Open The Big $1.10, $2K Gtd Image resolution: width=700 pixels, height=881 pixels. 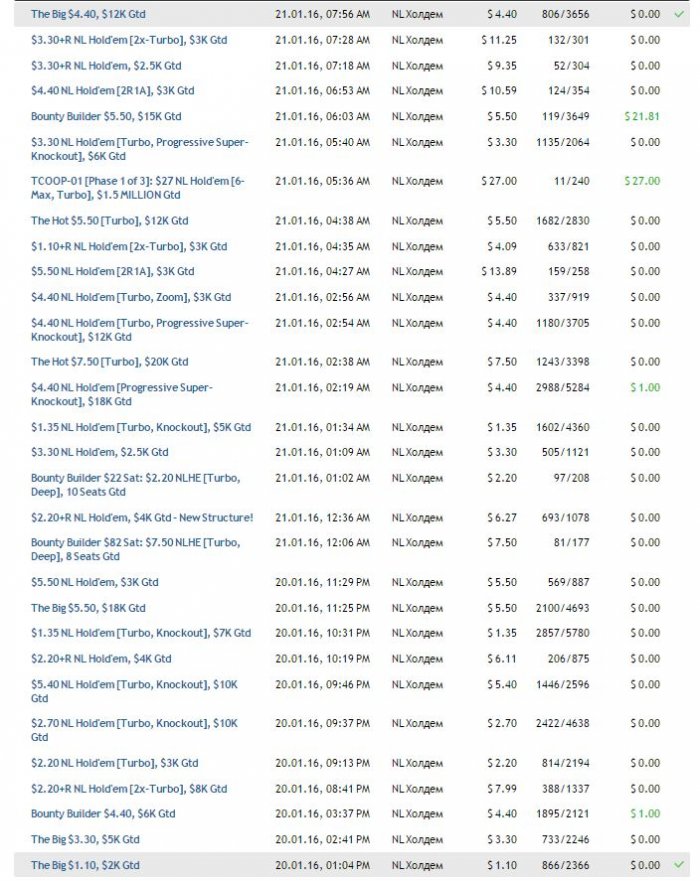85,865
